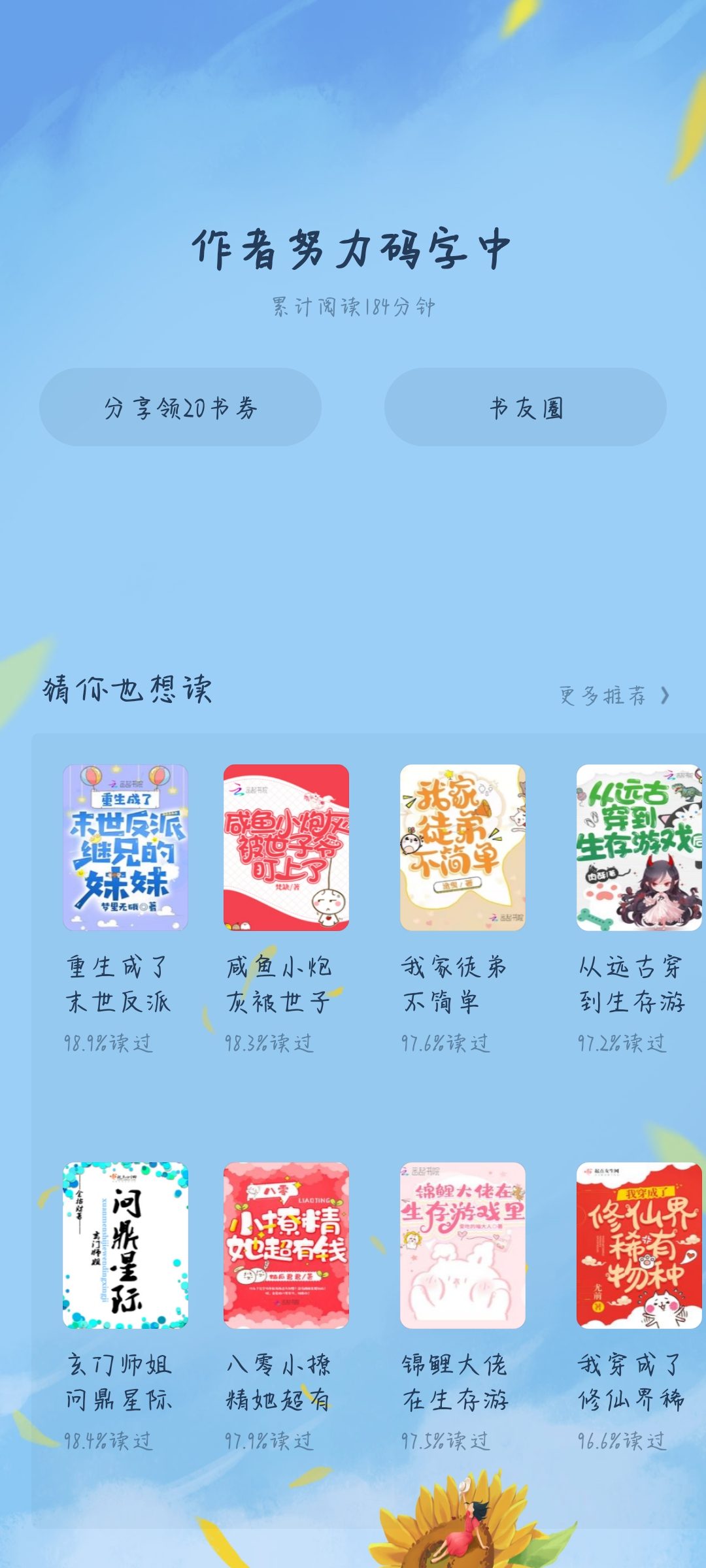Open the book 锦鲤大佬在生存游
The height and width of the screenshot is (1568, 706).
[463, 1245]
